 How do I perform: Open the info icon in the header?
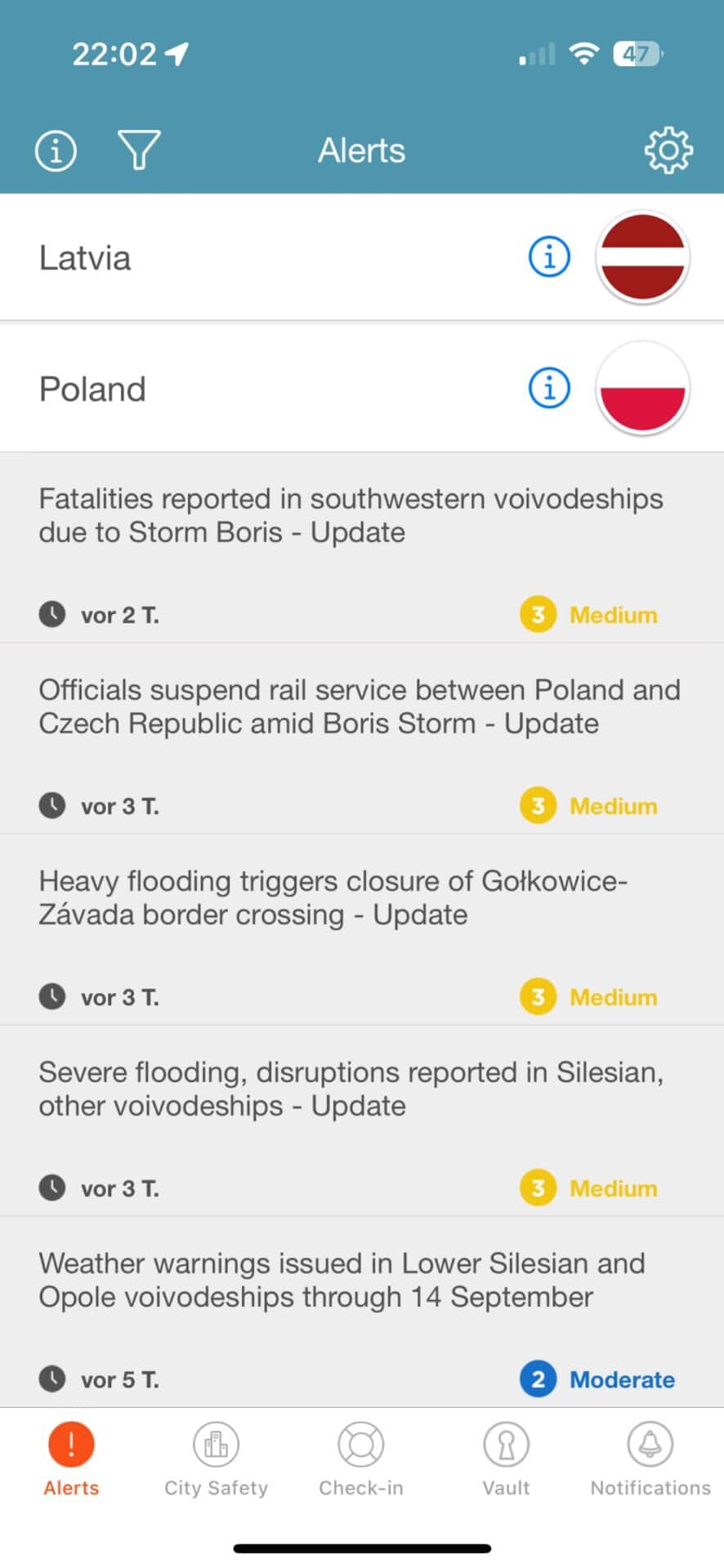click(56, 151)
